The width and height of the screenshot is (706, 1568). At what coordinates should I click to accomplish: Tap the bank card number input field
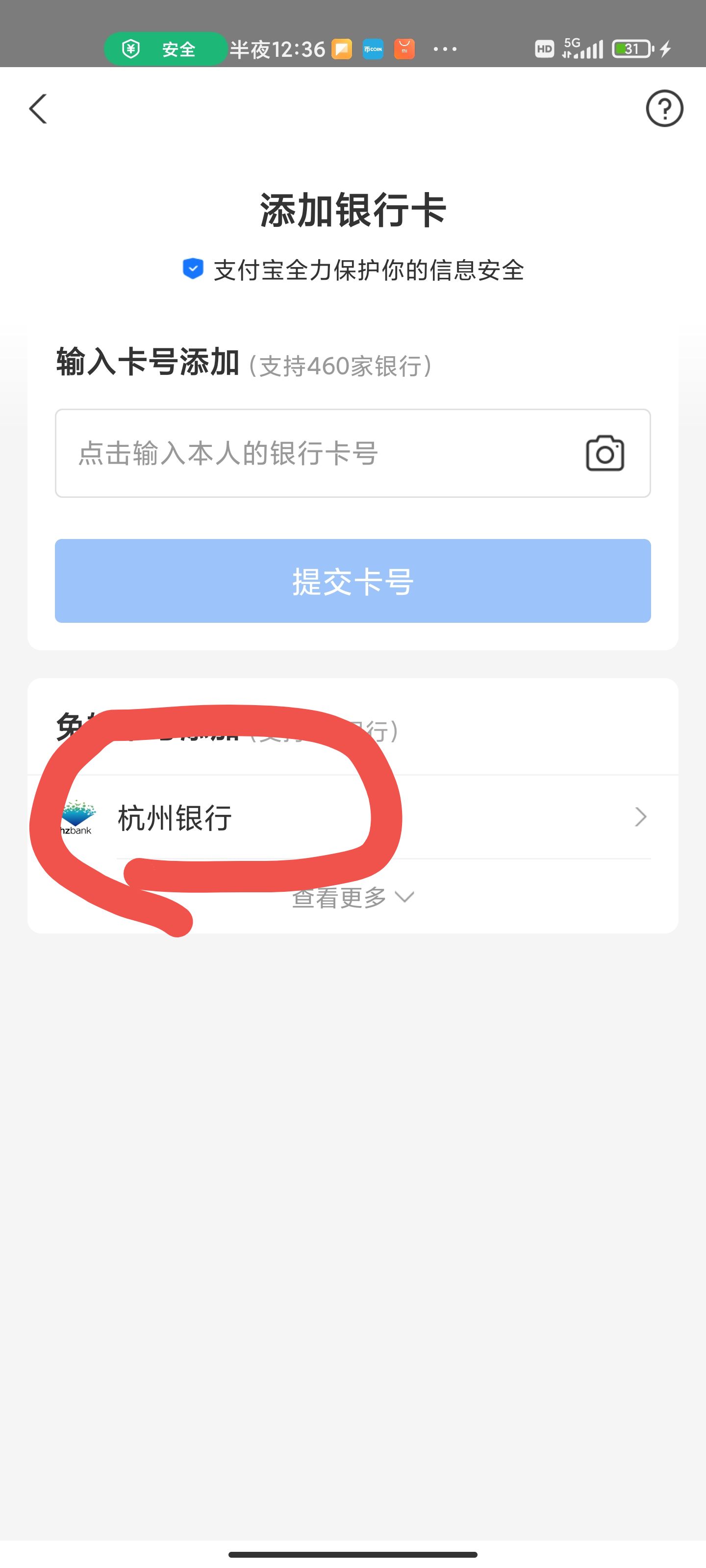[x=317, y=453]
